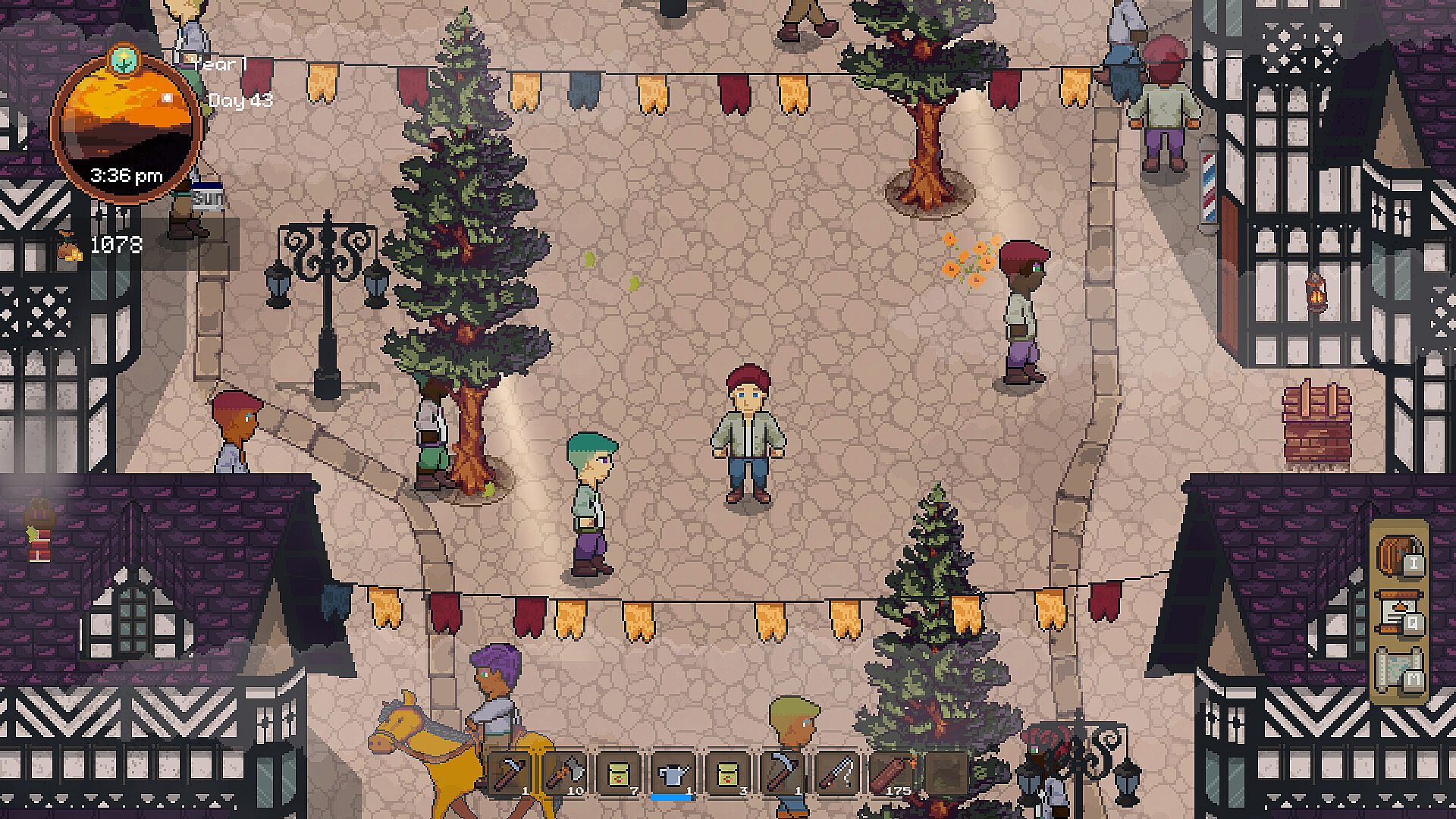Select the dynamite stack of 175
Image resolution: width=1456 pixels, height=819 pixels.
892,775
